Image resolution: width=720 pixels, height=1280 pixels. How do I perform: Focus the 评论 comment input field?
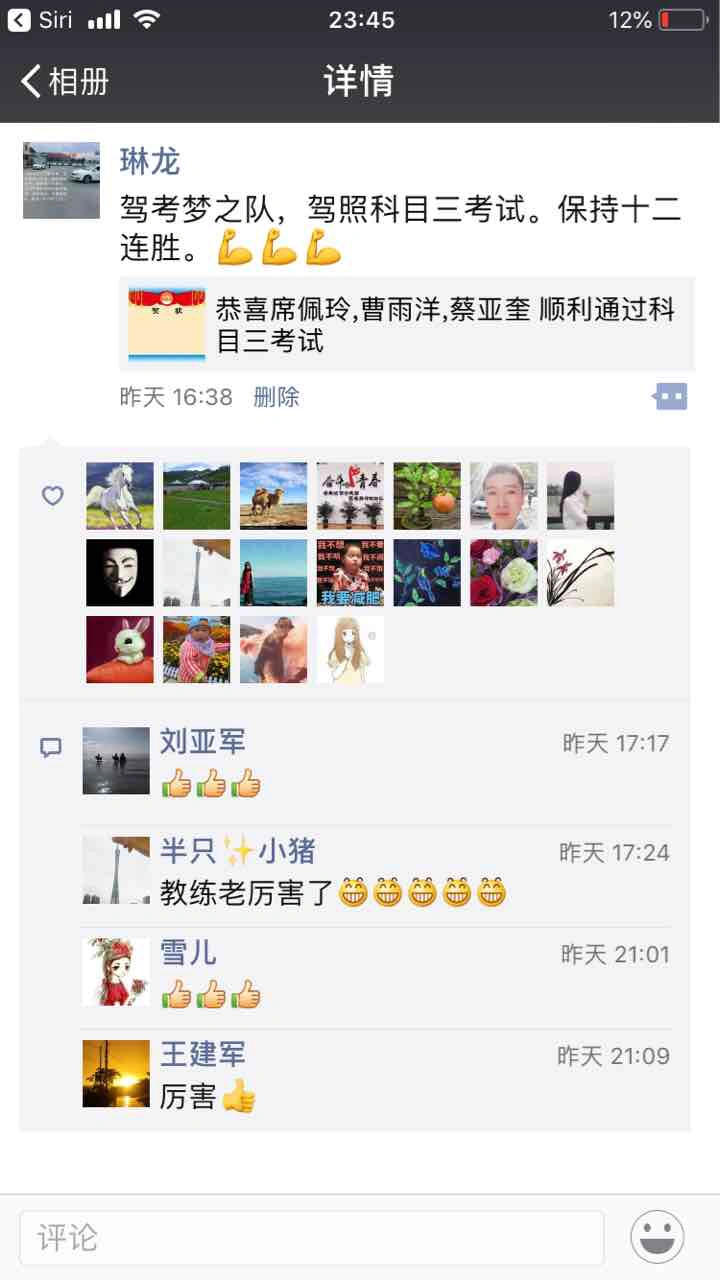tap(311, 1238)
